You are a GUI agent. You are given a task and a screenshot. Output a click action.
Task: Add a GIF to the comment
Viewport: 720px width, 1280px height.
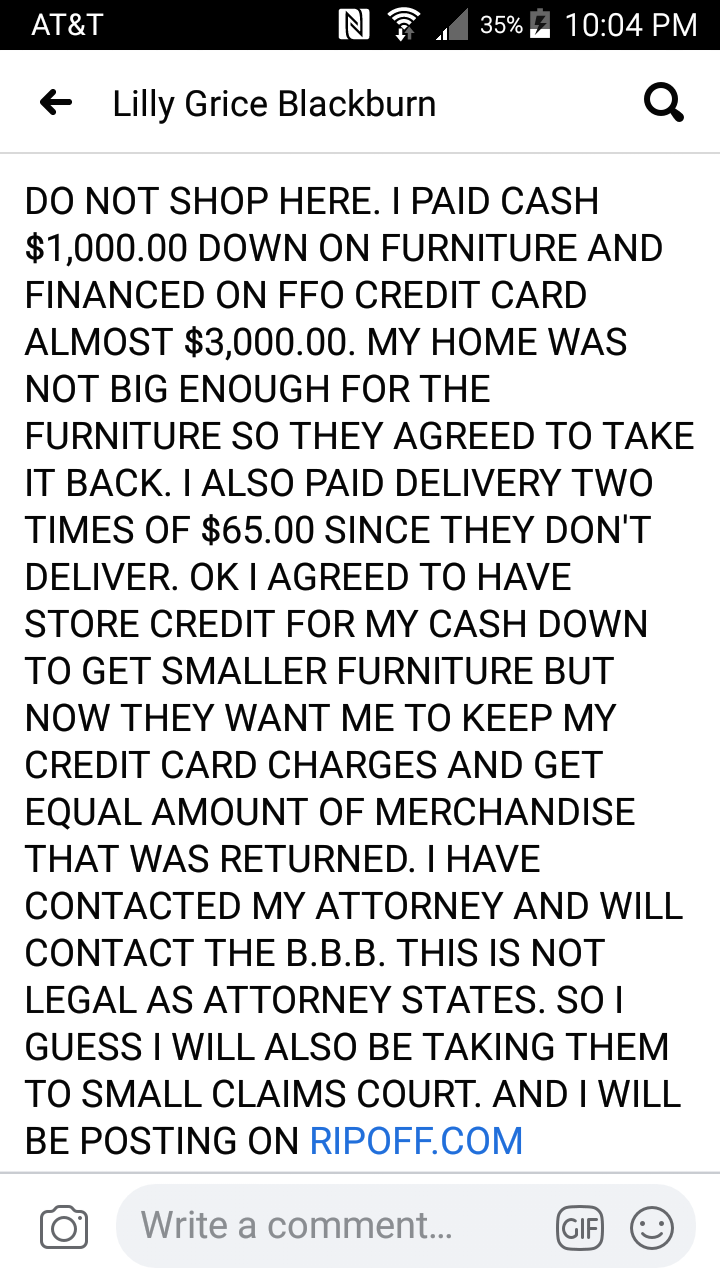point(581,1227)
